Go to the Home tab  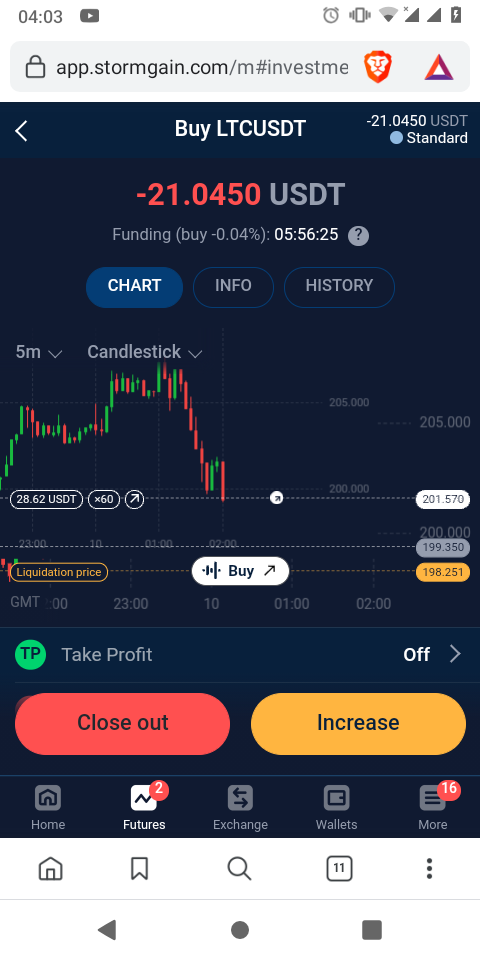pos(48,808)
